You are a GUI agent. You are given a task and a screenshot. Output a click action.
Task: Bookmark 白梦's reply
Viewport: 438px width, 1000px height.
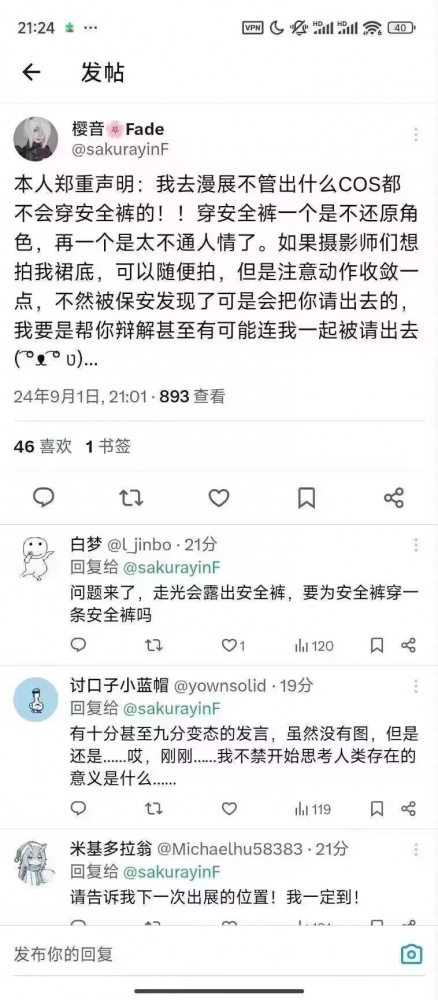tap(377, 645)
